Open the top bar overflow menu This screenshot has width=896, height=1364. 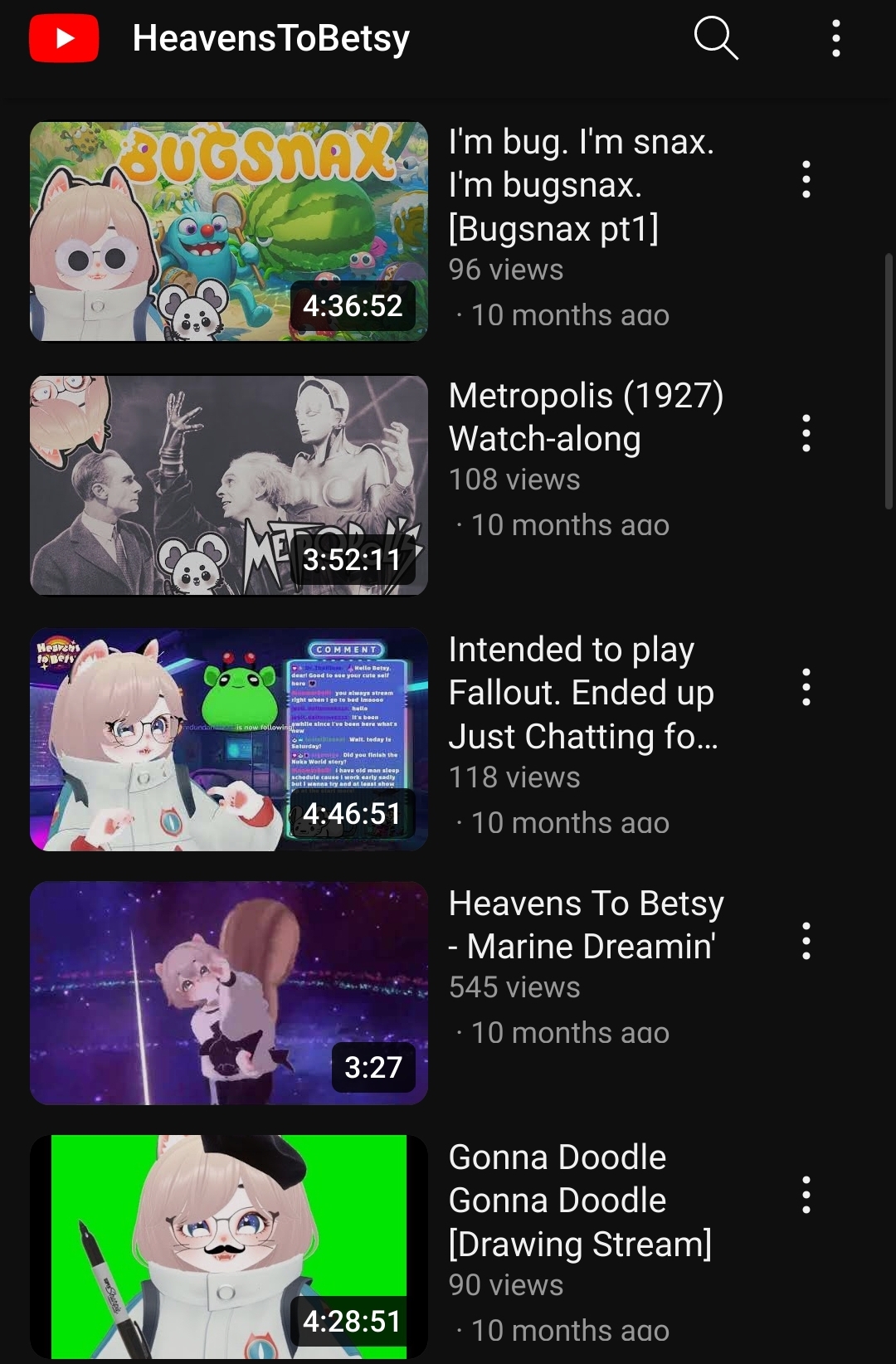pos(835,38)
